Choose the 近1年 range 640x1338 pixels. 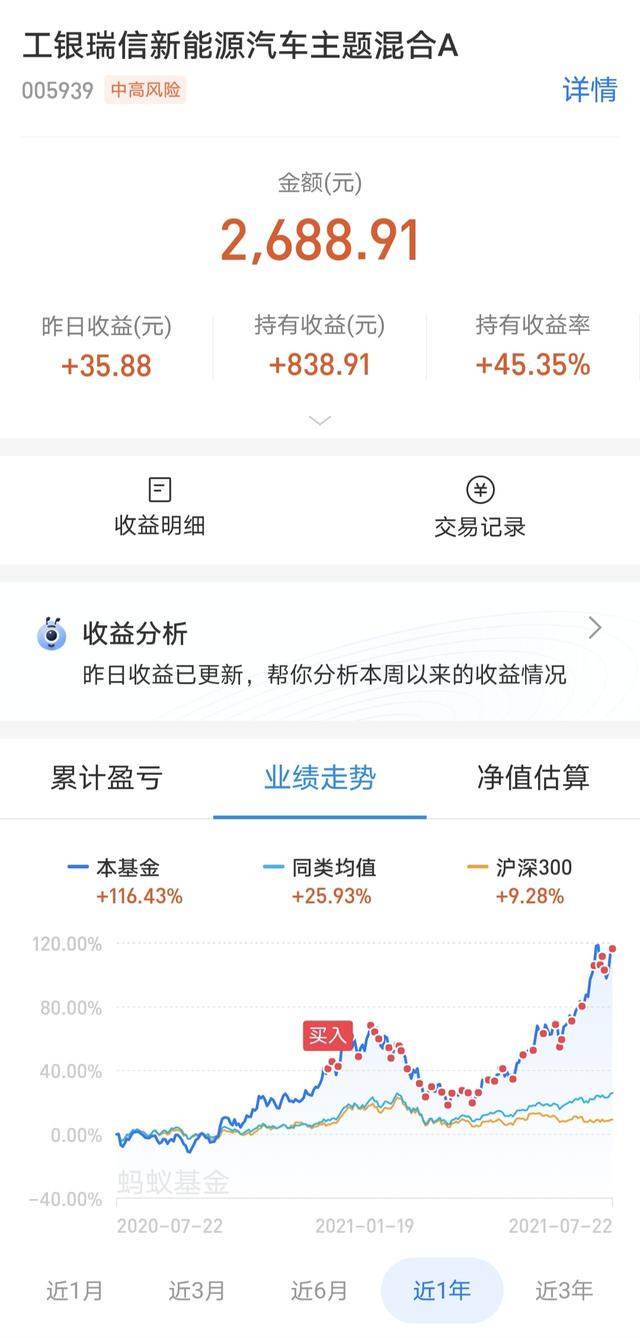pos(442,1291)
